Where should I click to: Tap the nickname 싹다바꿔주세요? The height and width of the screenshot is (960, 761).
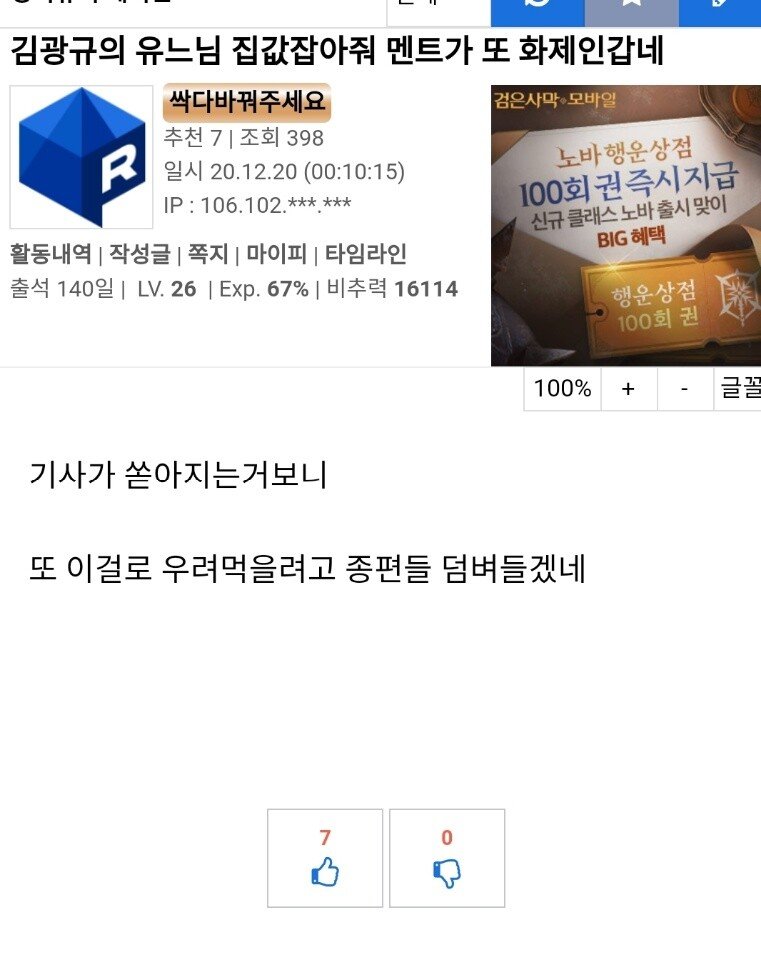(x=246, y=103)
